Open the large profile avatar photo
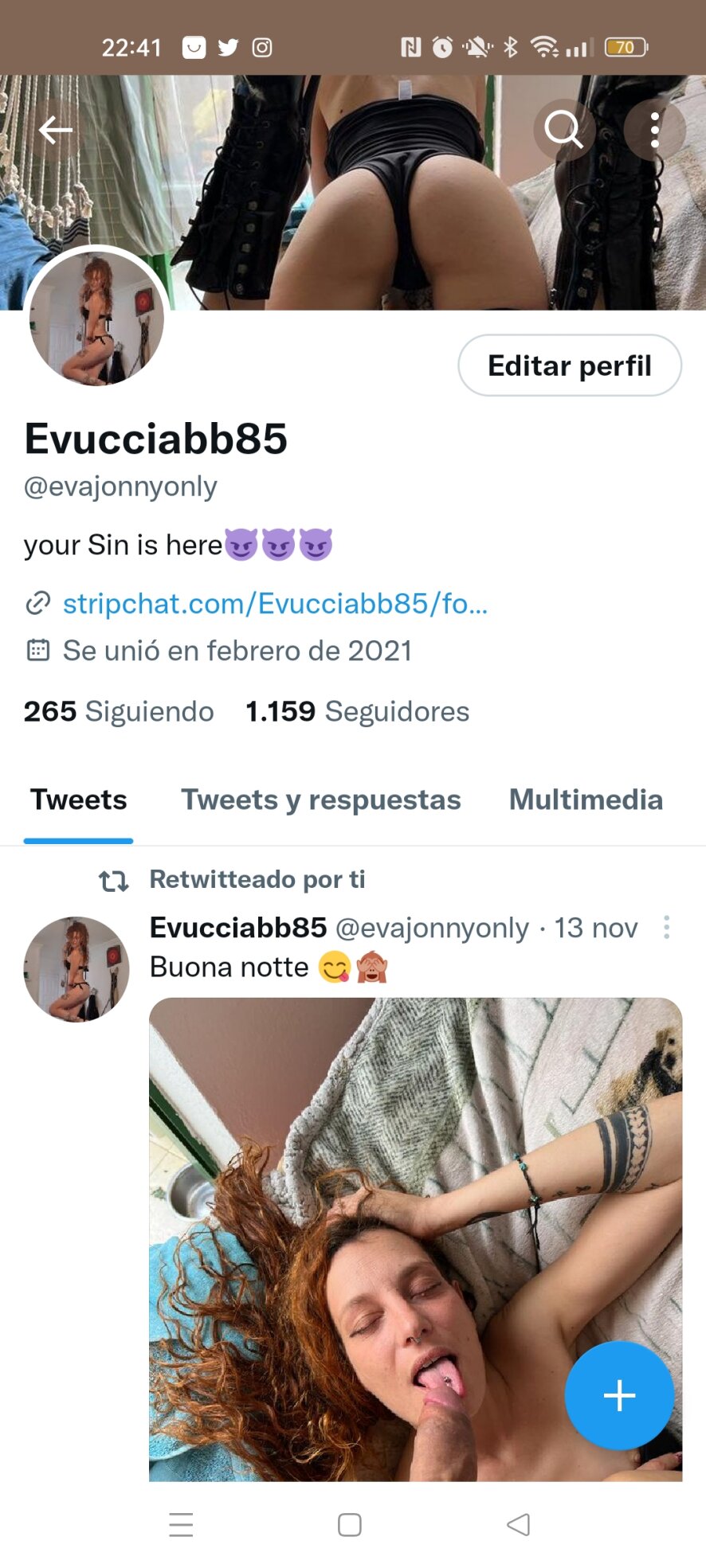The height and width of the screenshot is (1568, 706). pos(96,319)
